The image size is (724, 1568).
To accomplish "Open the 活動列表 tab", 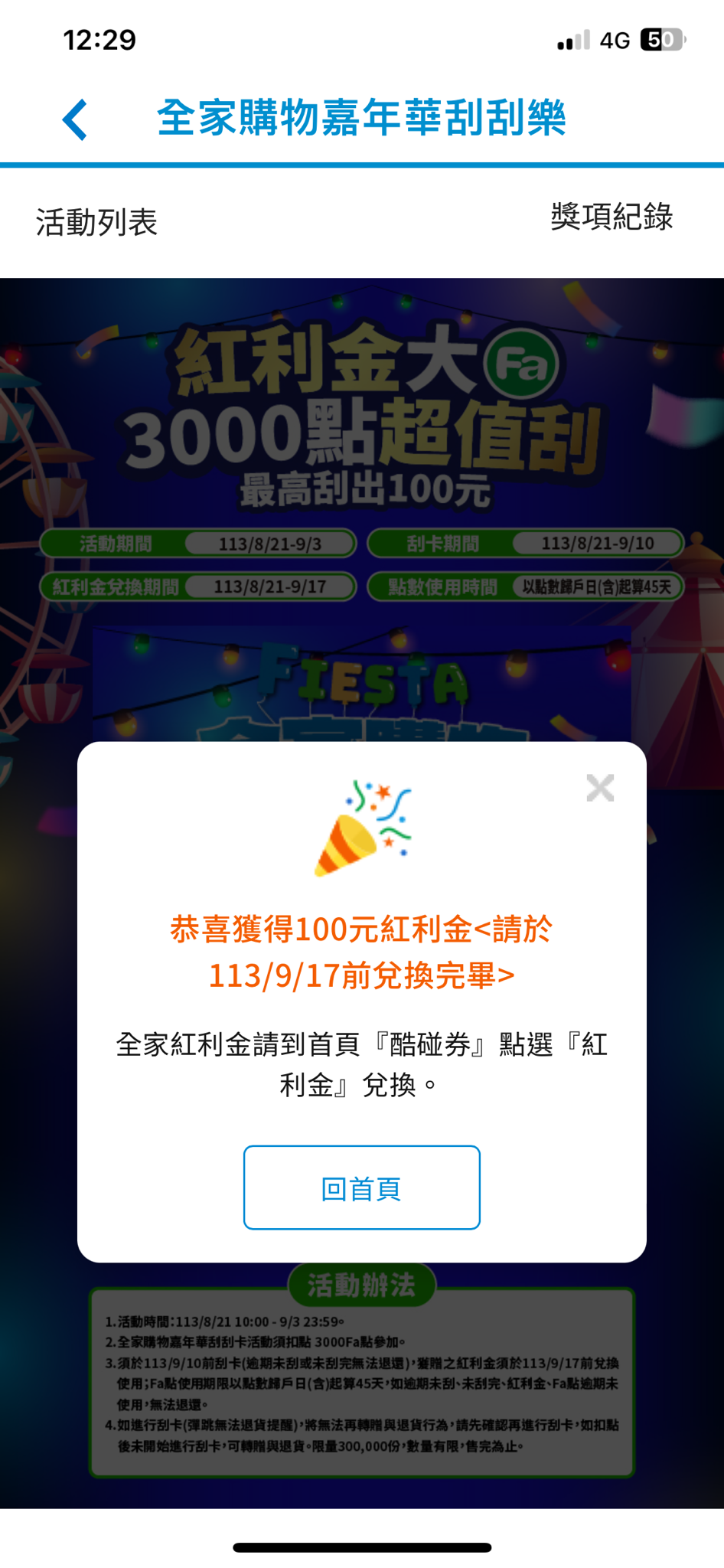I will 96,223.
